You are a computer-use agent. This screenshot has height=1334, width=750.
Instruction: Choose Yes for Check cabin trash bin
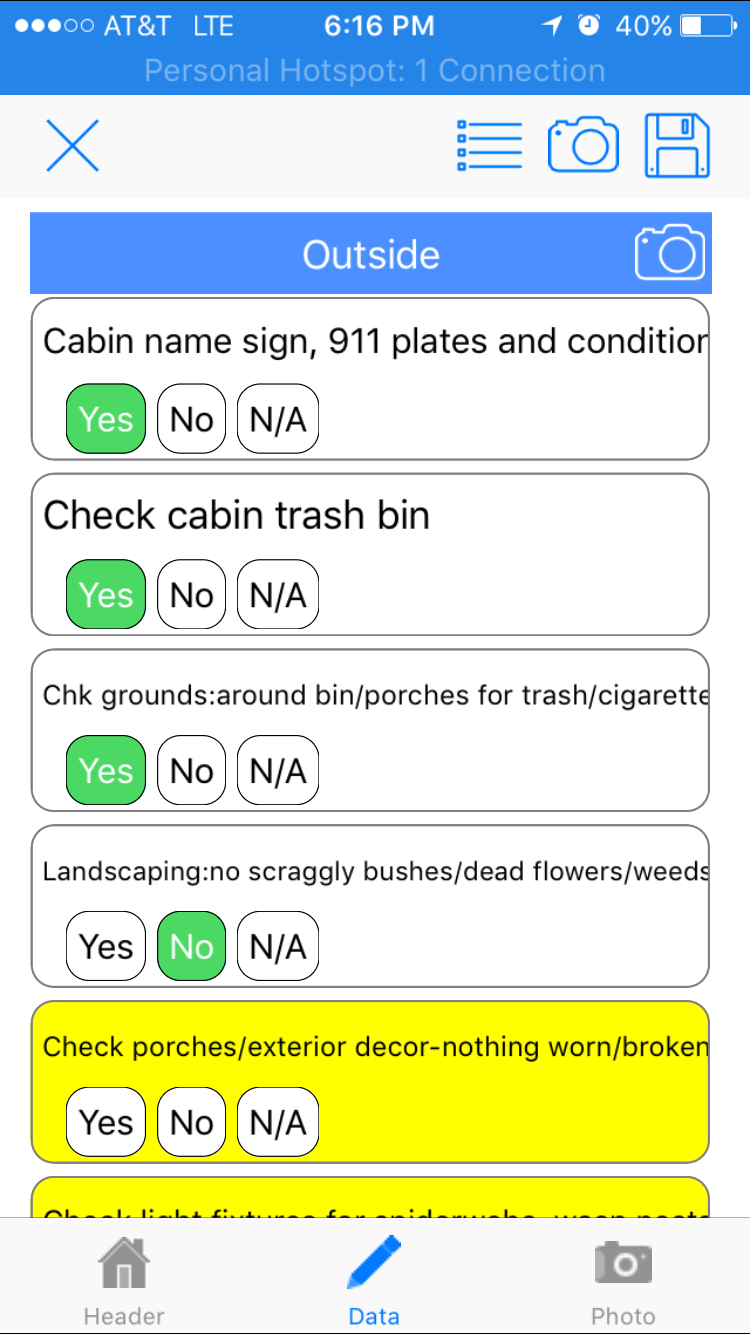[x=106, y=595]
